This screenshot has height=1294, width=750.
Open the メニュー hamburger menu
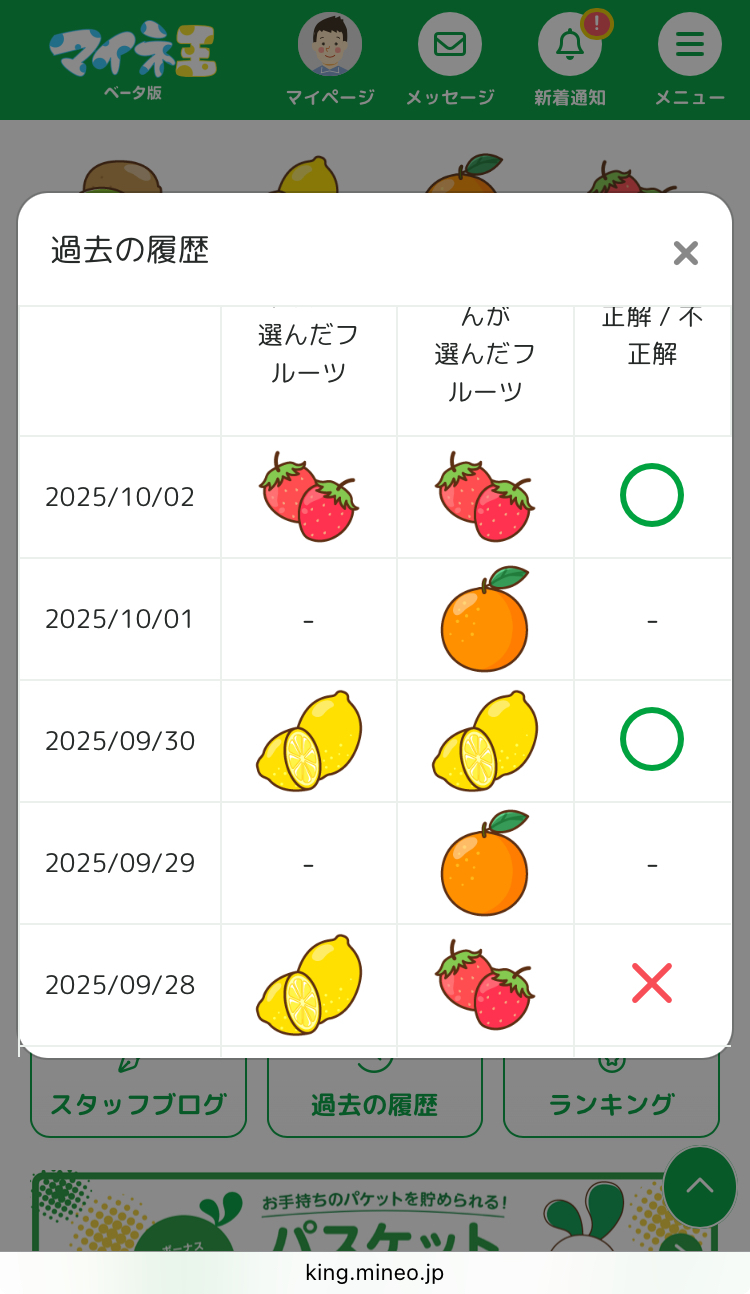(x=689, y=59)
